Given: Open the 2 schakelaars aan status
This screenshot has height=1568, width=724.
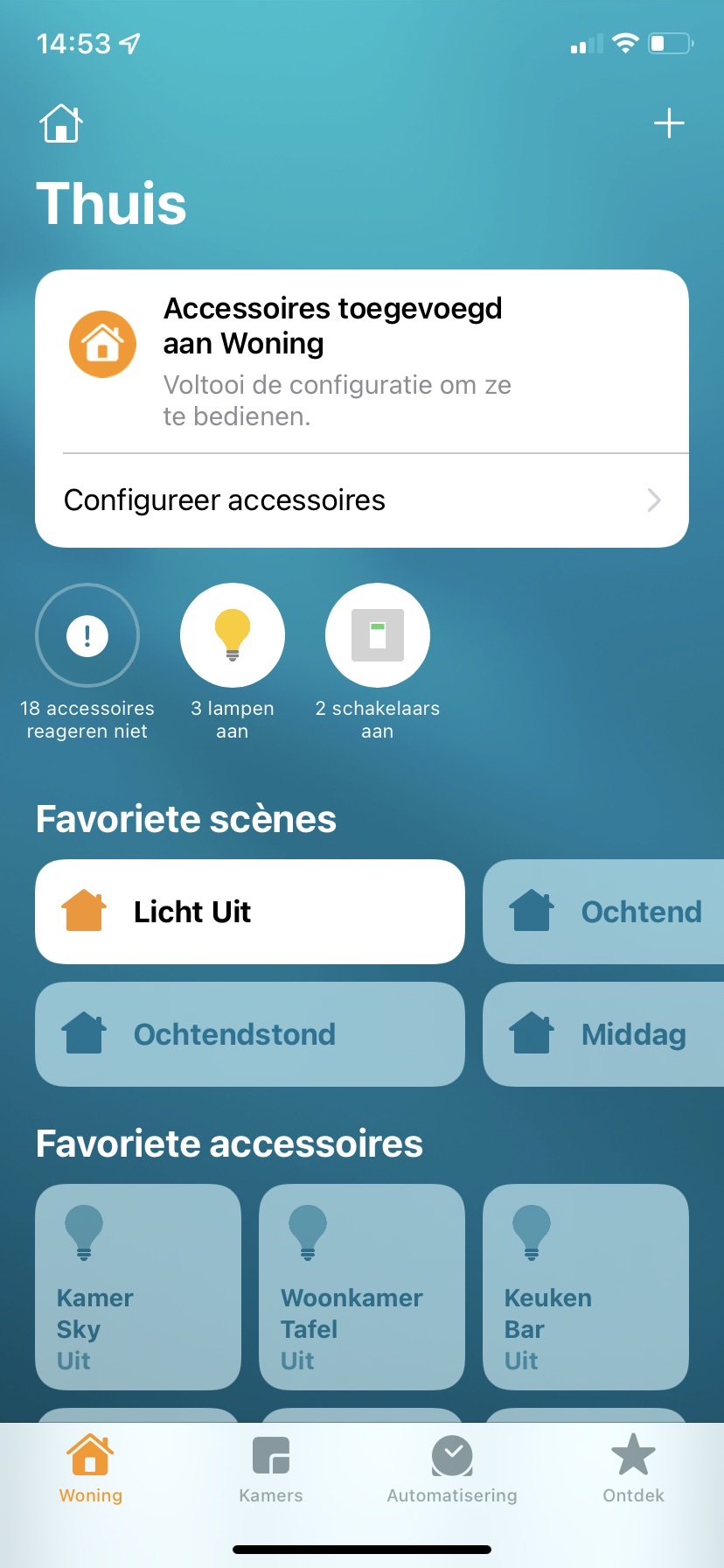Looking at the screenshot, I should (x=378, y=635).
